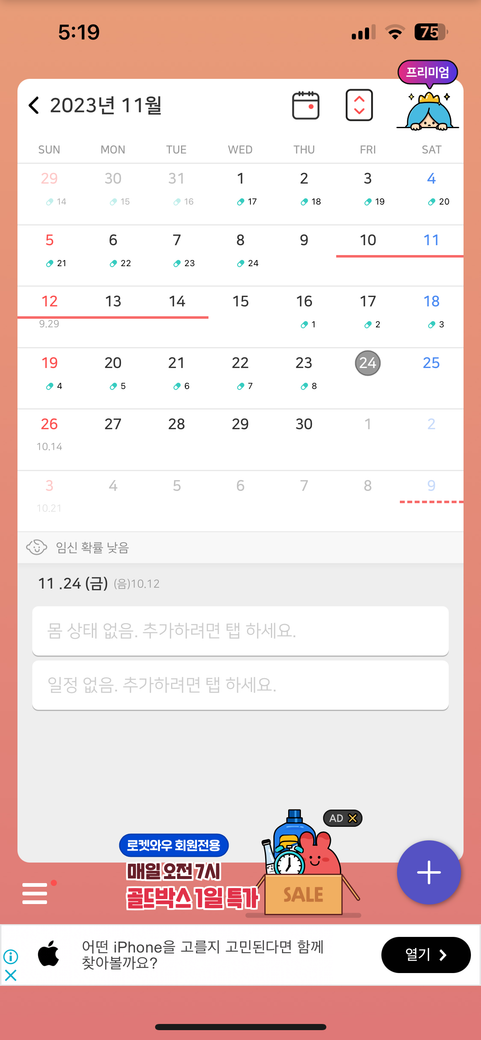The width and height of the screenshot is (481, 1040).
Task: Go back to the previous month
Action: pos(33,105)
